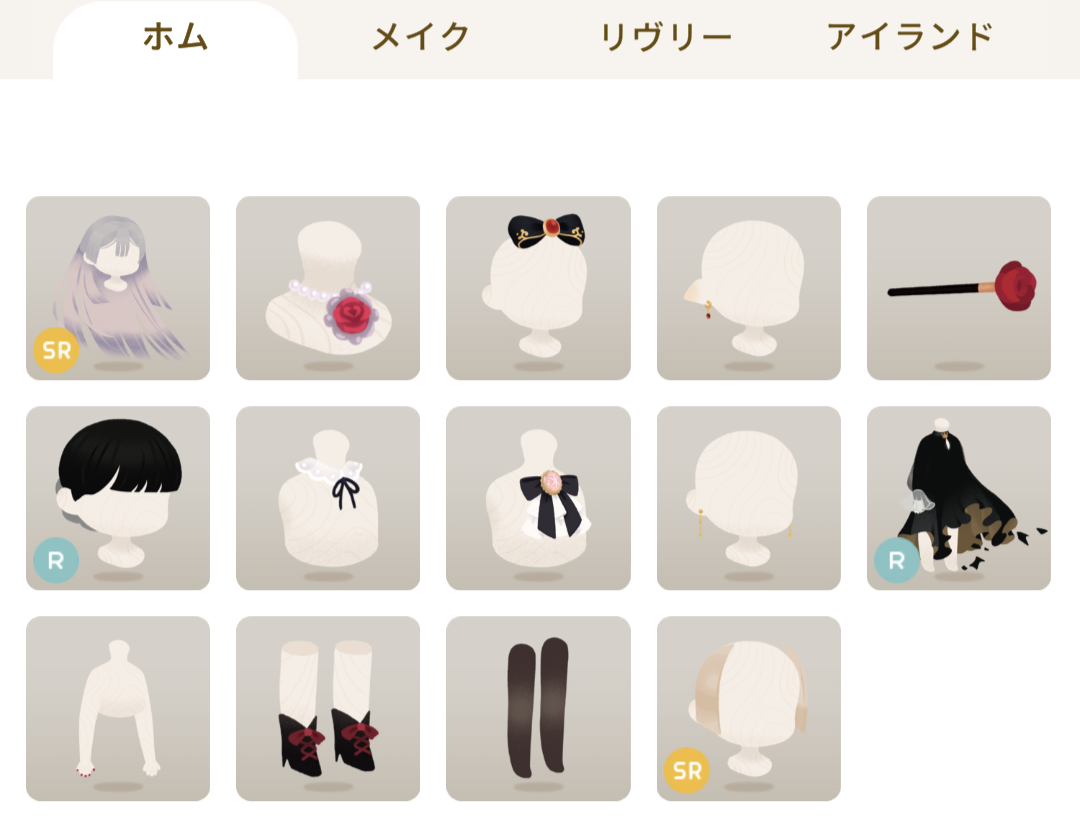Pick the black bow tie with pink brooch

coord(538,498)
